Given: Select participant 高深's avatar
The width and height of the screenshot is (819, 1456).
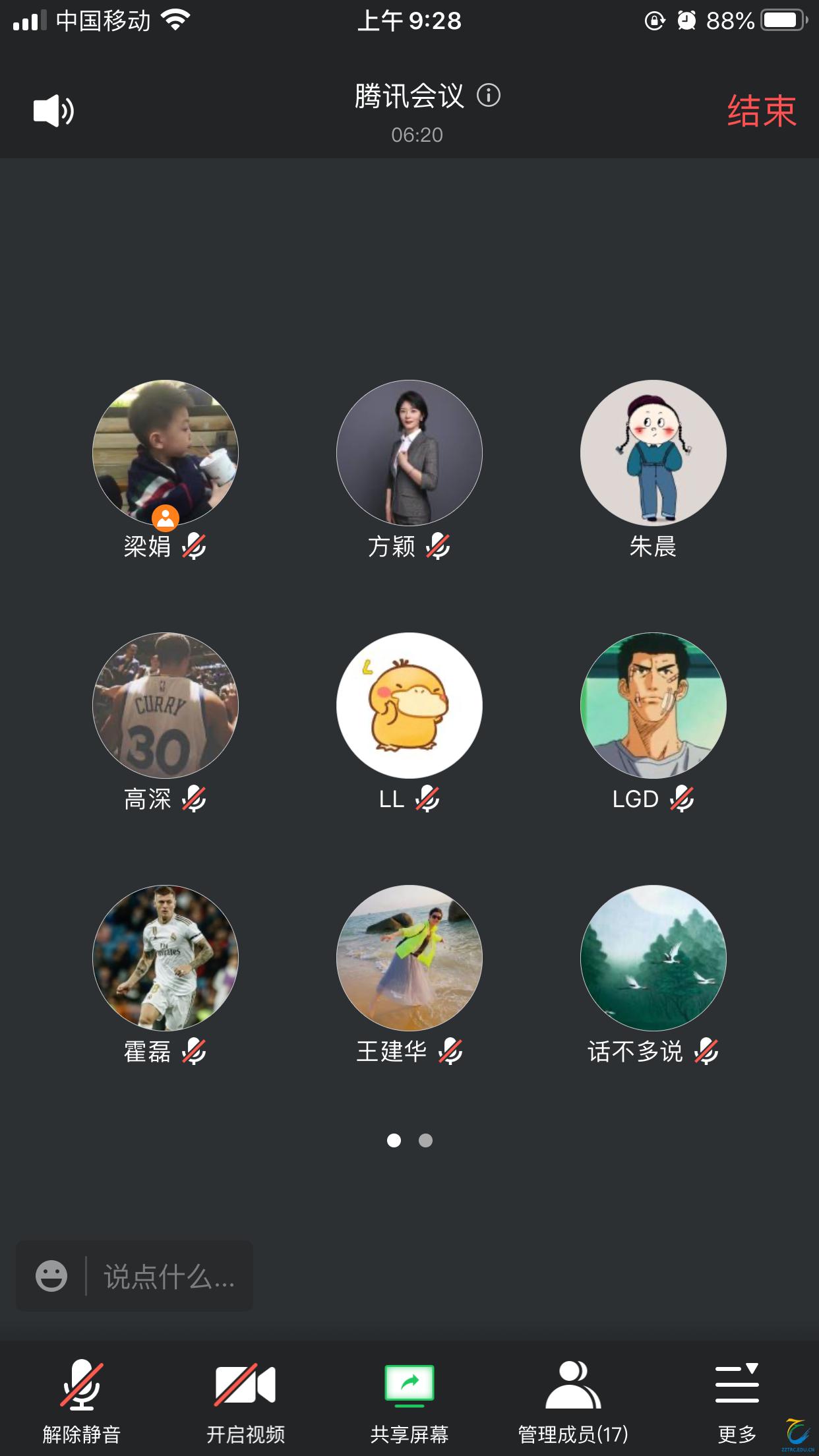Looking at the screenshot, I should pos(166,706).
